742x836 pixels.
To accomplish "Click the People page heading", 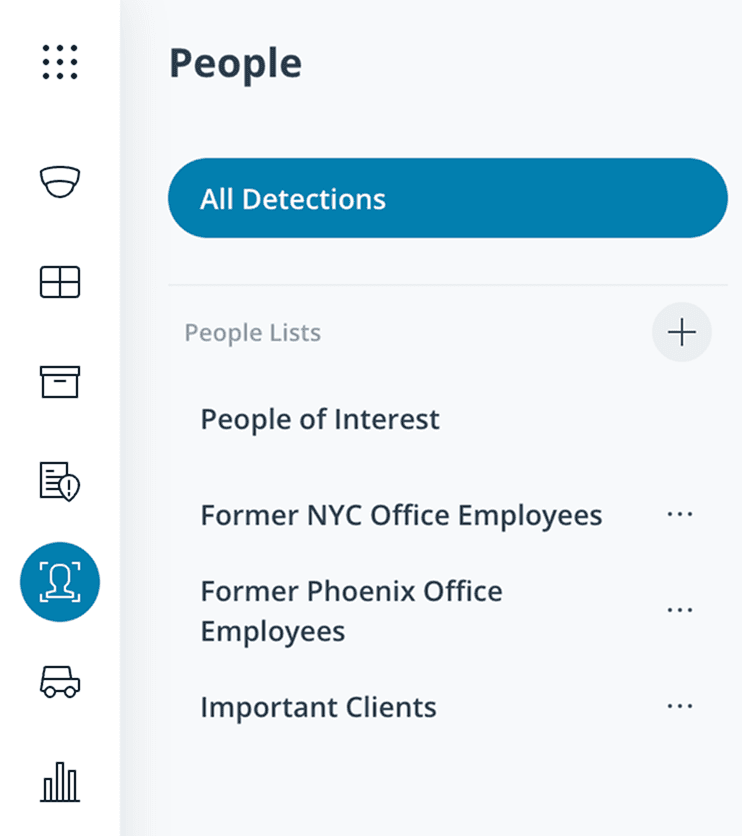I will coord(236,62).
